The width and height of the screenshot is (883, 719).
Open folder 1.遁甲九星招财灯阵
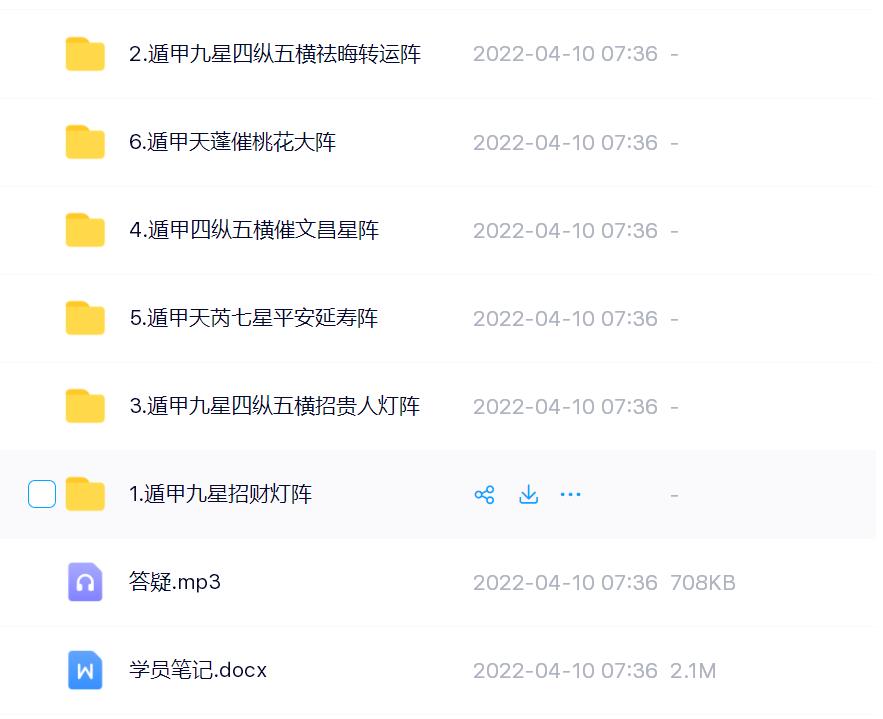tap(220, 494)
